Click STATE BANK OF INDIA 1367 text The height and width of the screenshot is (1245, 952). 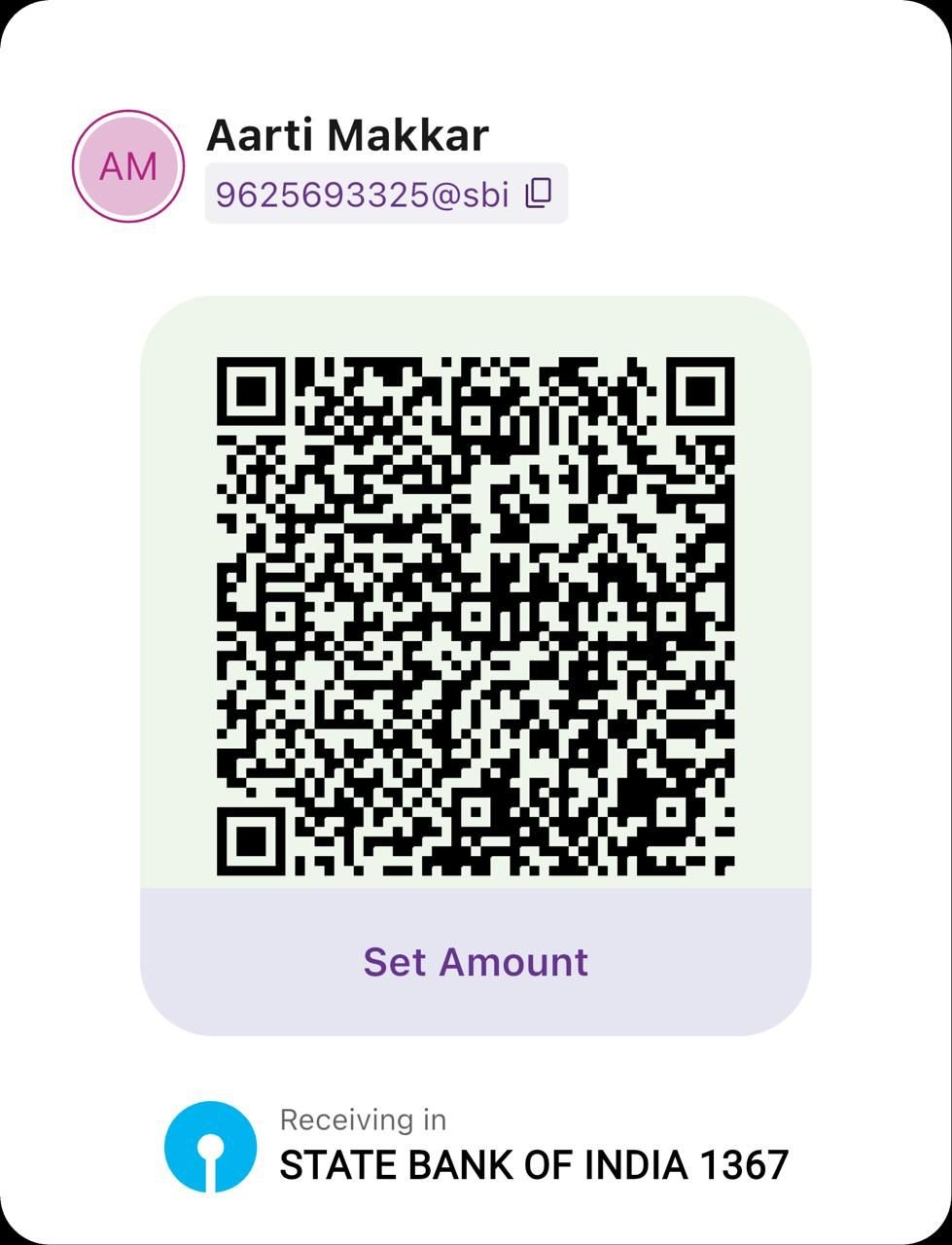535,1161
